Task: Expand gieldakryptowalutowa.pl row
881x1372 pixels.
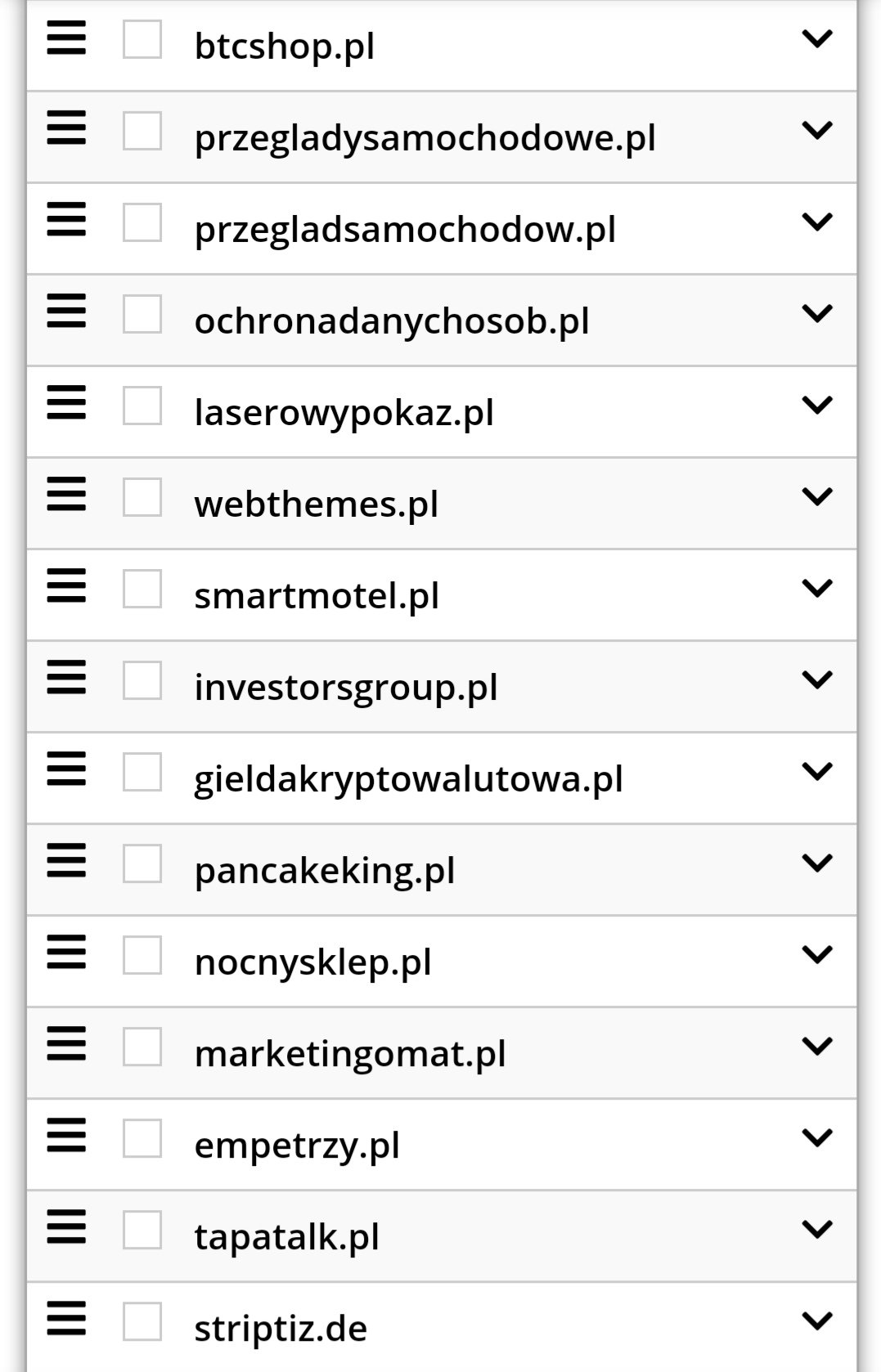Action: [x=817, y=772]
